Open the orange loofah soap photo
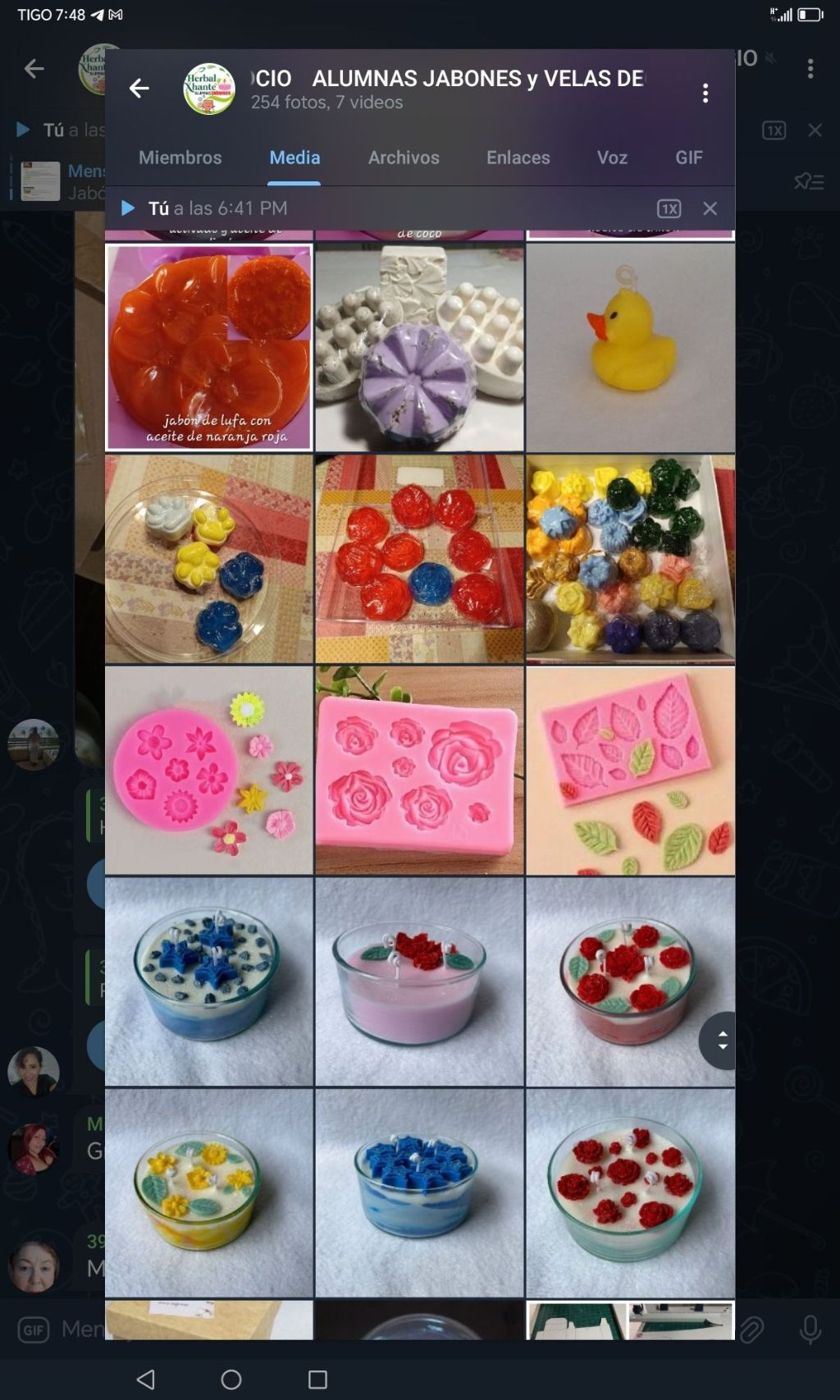 click(x=208, y=348)
